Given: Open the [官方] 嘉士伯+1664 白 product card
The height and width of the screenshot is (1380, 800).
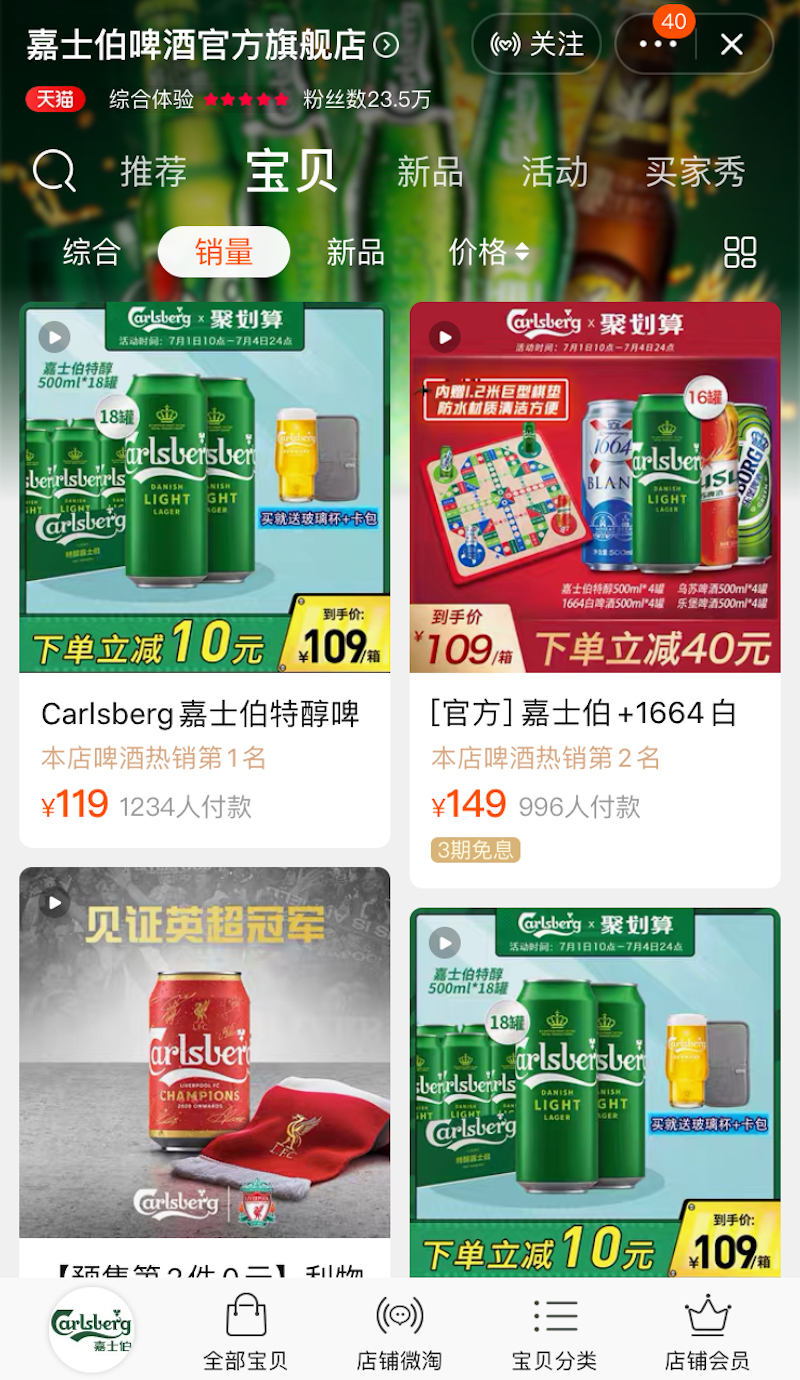Looking at the screenshot, I should pos(595,593).
